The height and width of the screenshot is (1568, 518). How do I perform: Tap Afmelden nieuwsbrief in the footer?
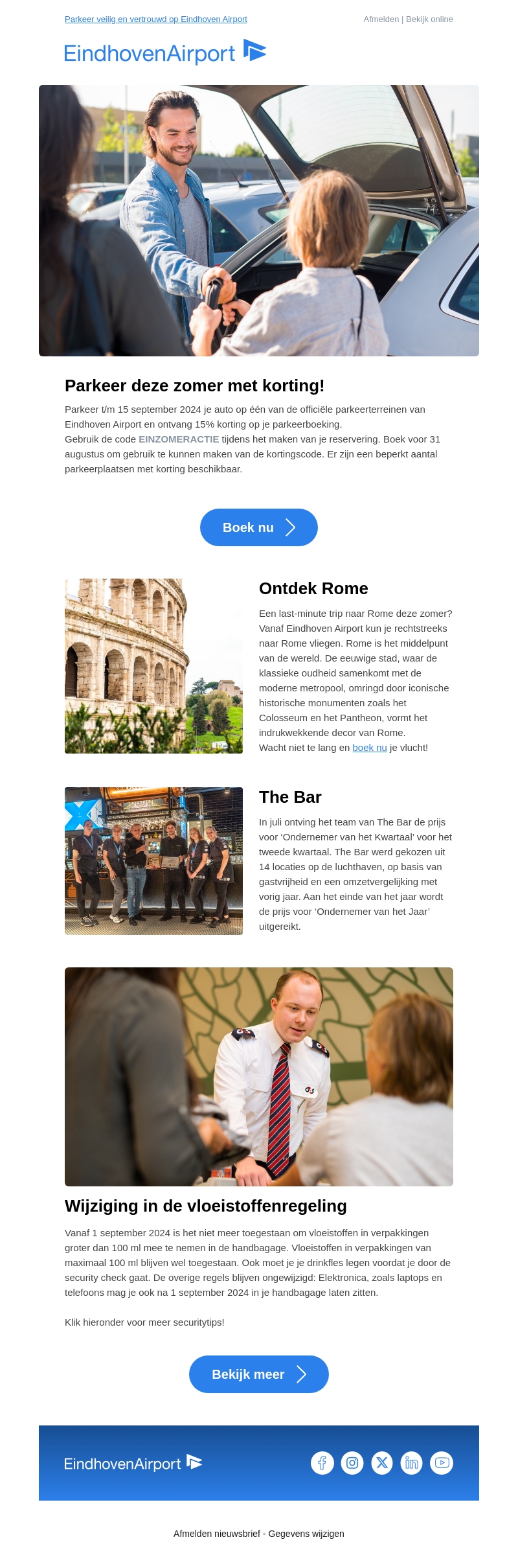point(217,1534)
